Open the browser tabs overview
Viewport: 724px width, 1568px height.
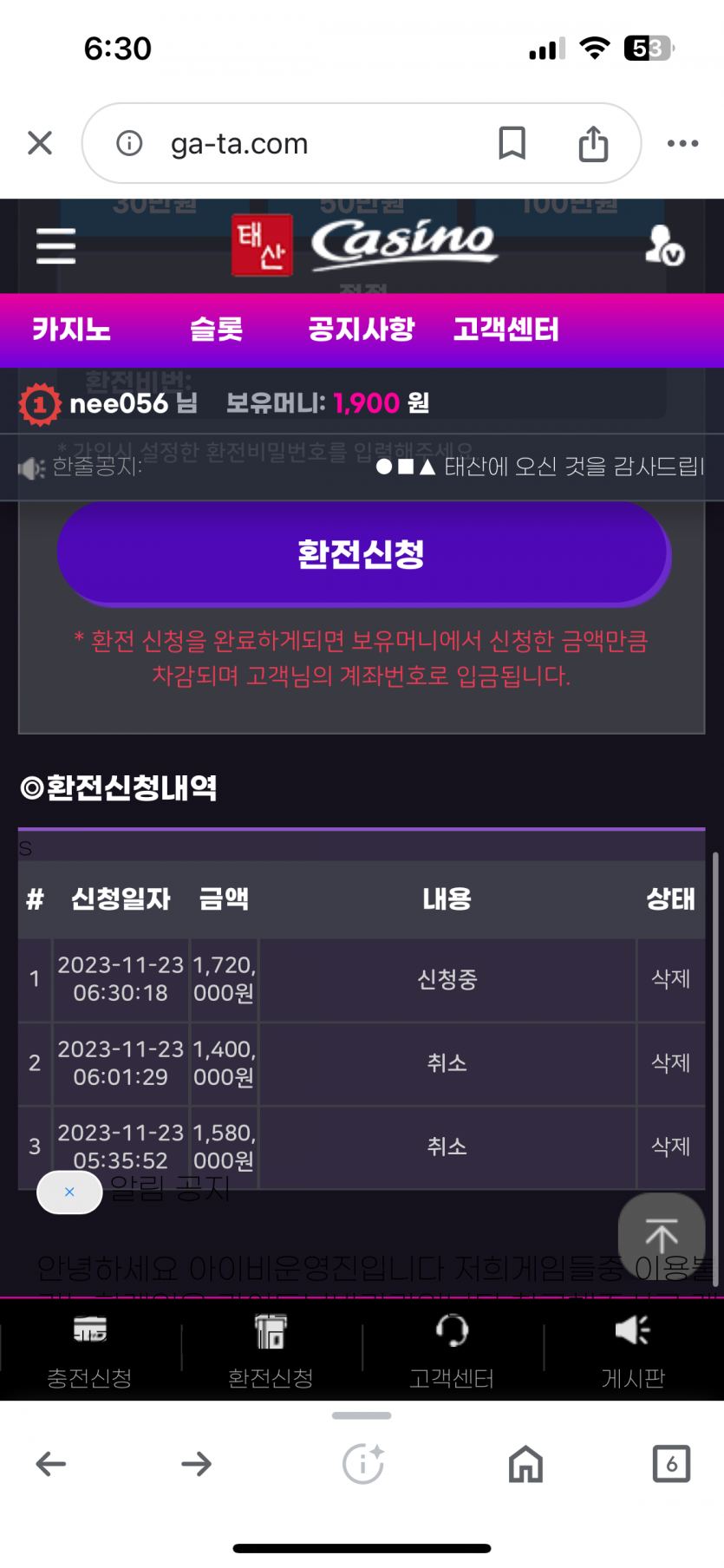click(x=671, y=1464)
